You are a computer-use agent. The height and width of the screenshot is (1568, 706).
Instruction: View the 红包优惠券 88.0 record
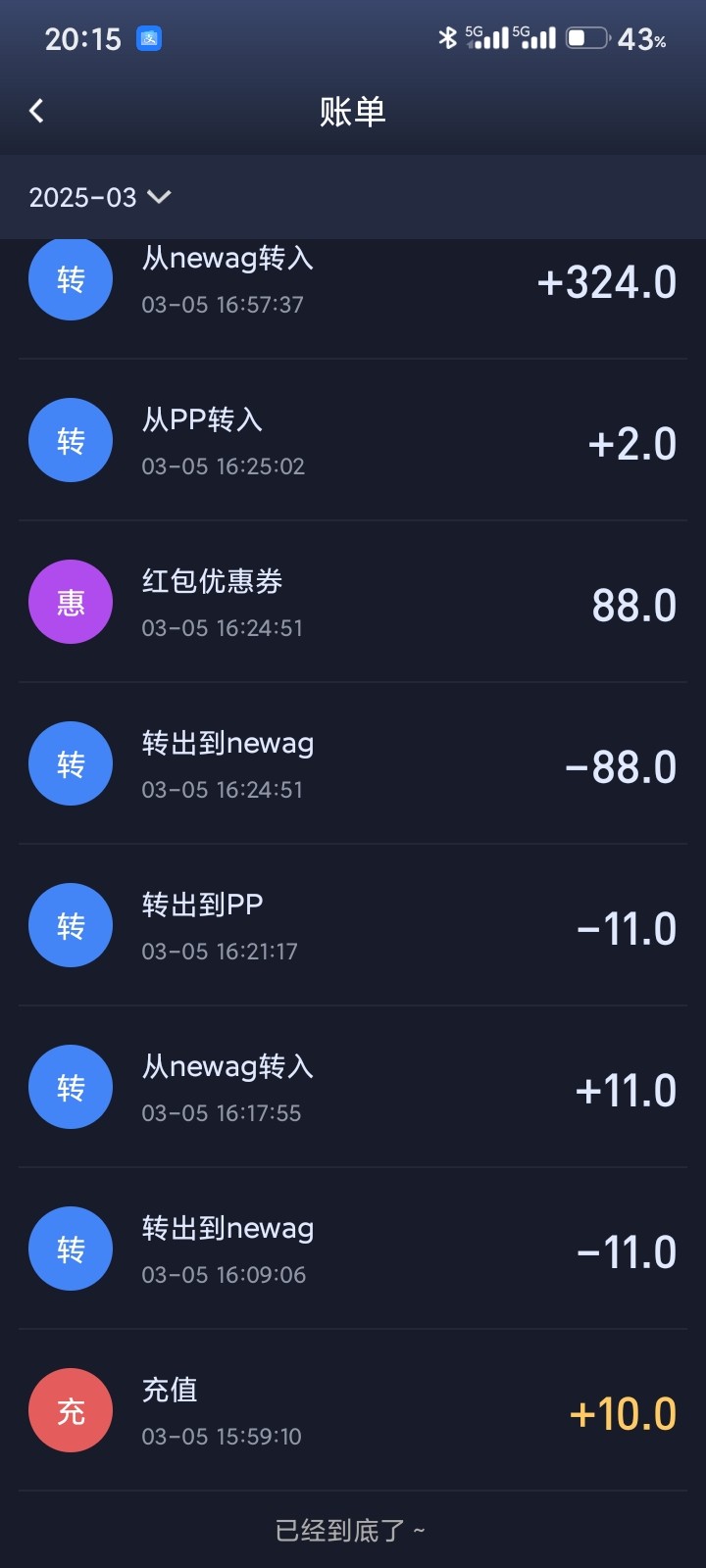click(x=353, y=602)
